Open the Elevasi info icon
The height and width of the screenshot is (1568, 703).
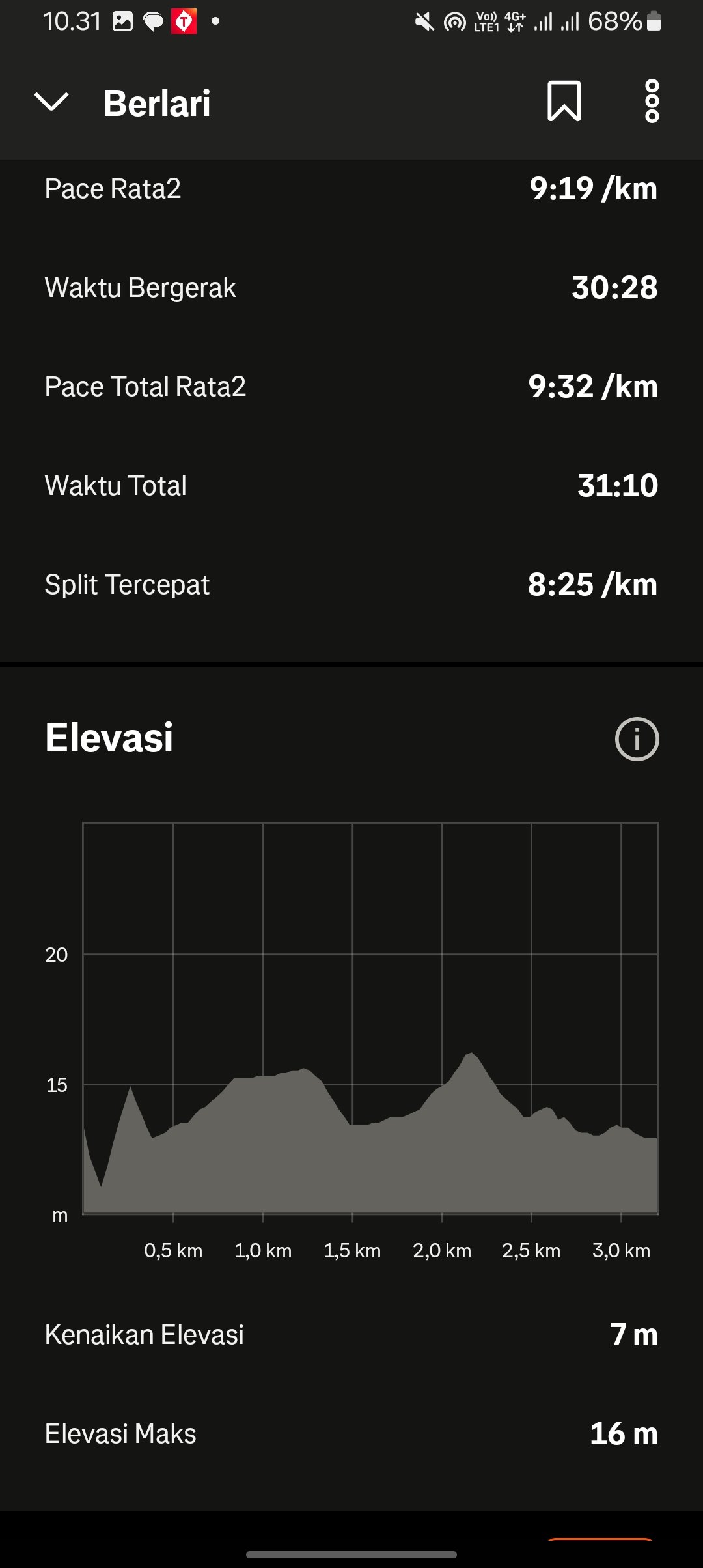click(x=637, y=739)
